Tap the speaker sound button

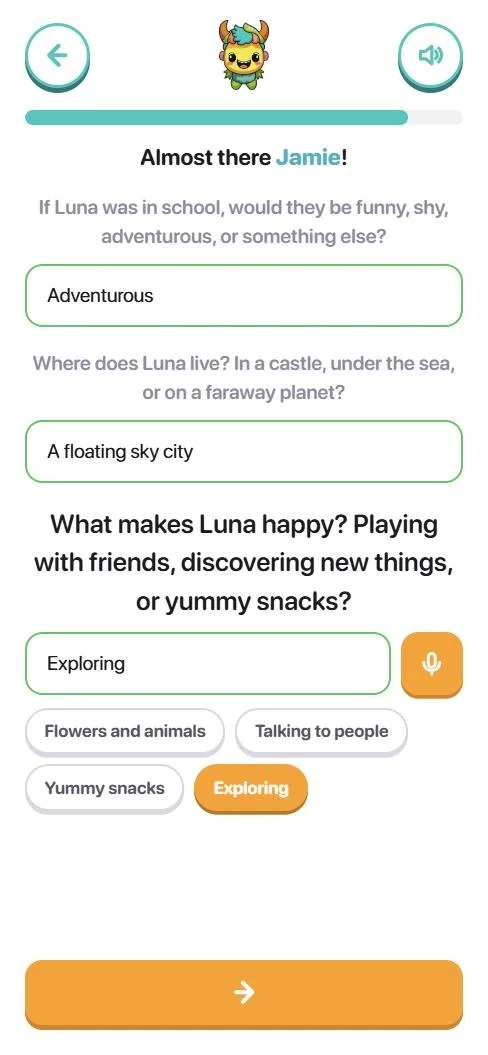pos(431,57)
